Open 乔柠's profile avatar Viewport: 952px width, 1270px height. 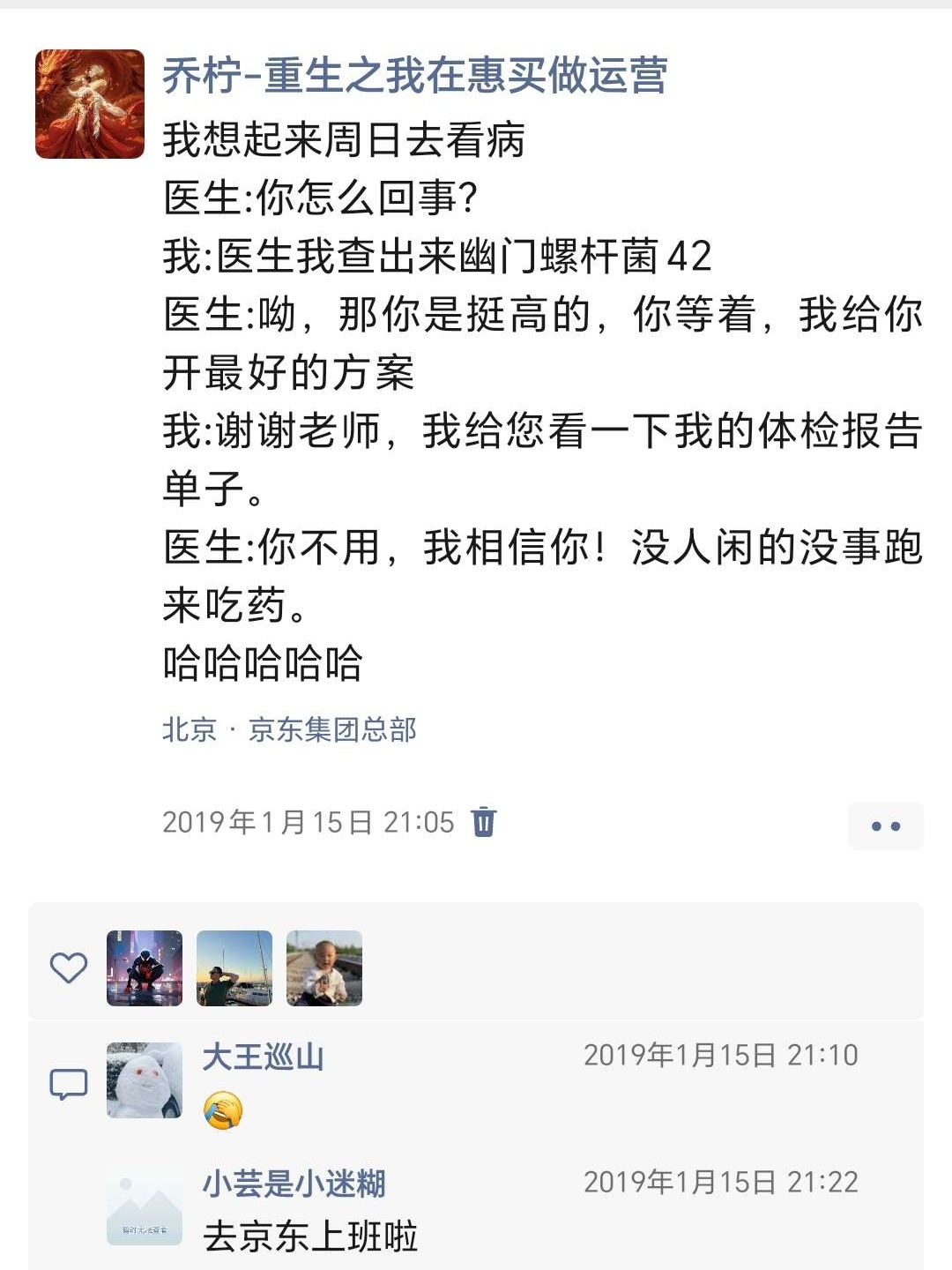pyautogui.click(x=90, y=104)
